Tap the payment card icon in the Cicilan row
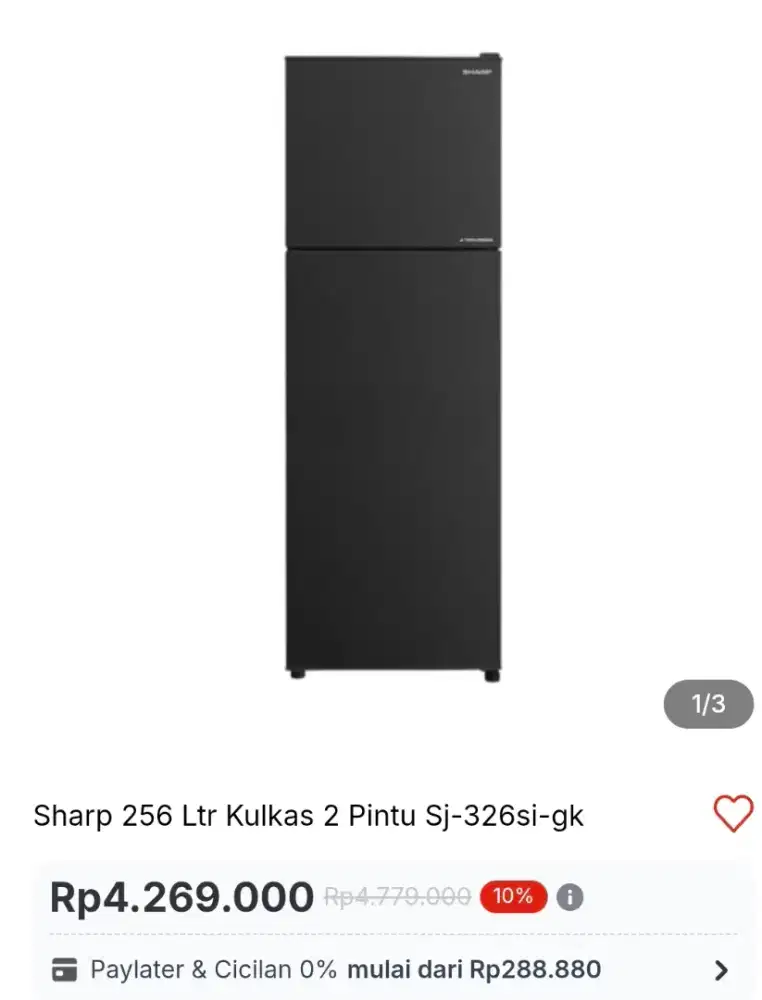Viewport: 762px width, 1000px height. coord(65,969)
